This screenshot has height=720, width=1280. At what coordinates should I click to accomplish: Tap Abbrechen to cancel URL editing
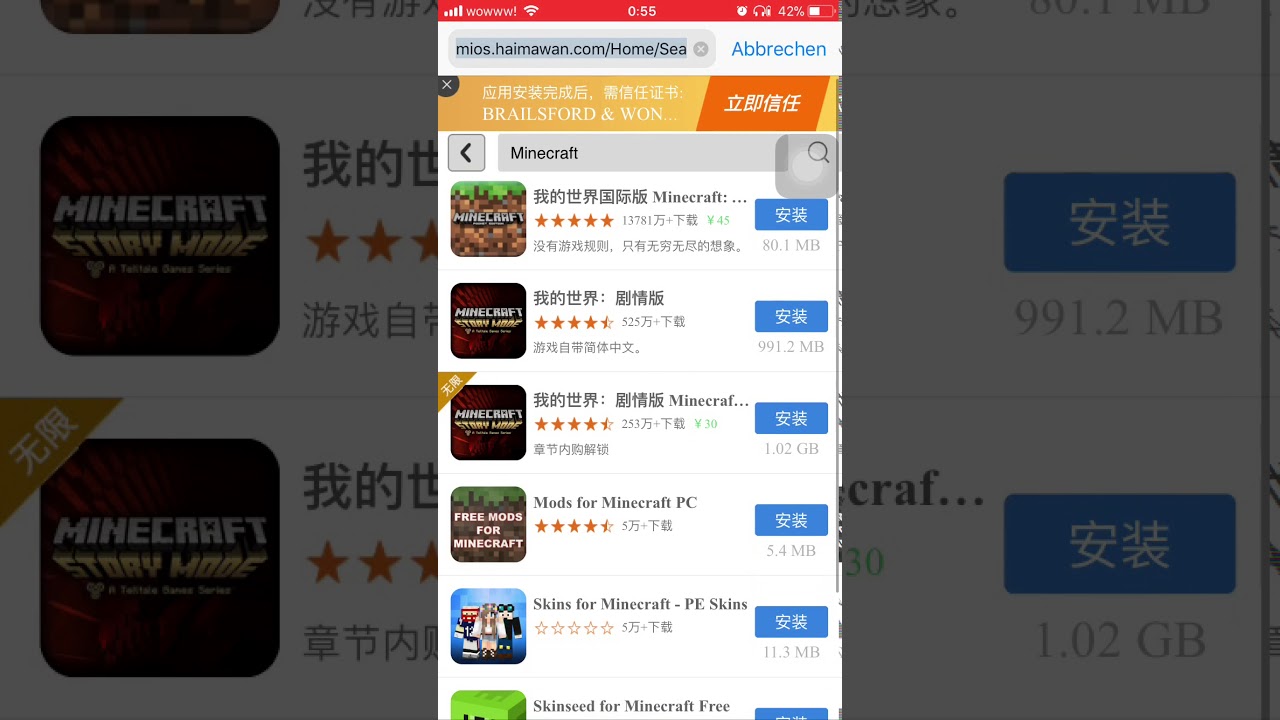778,49
